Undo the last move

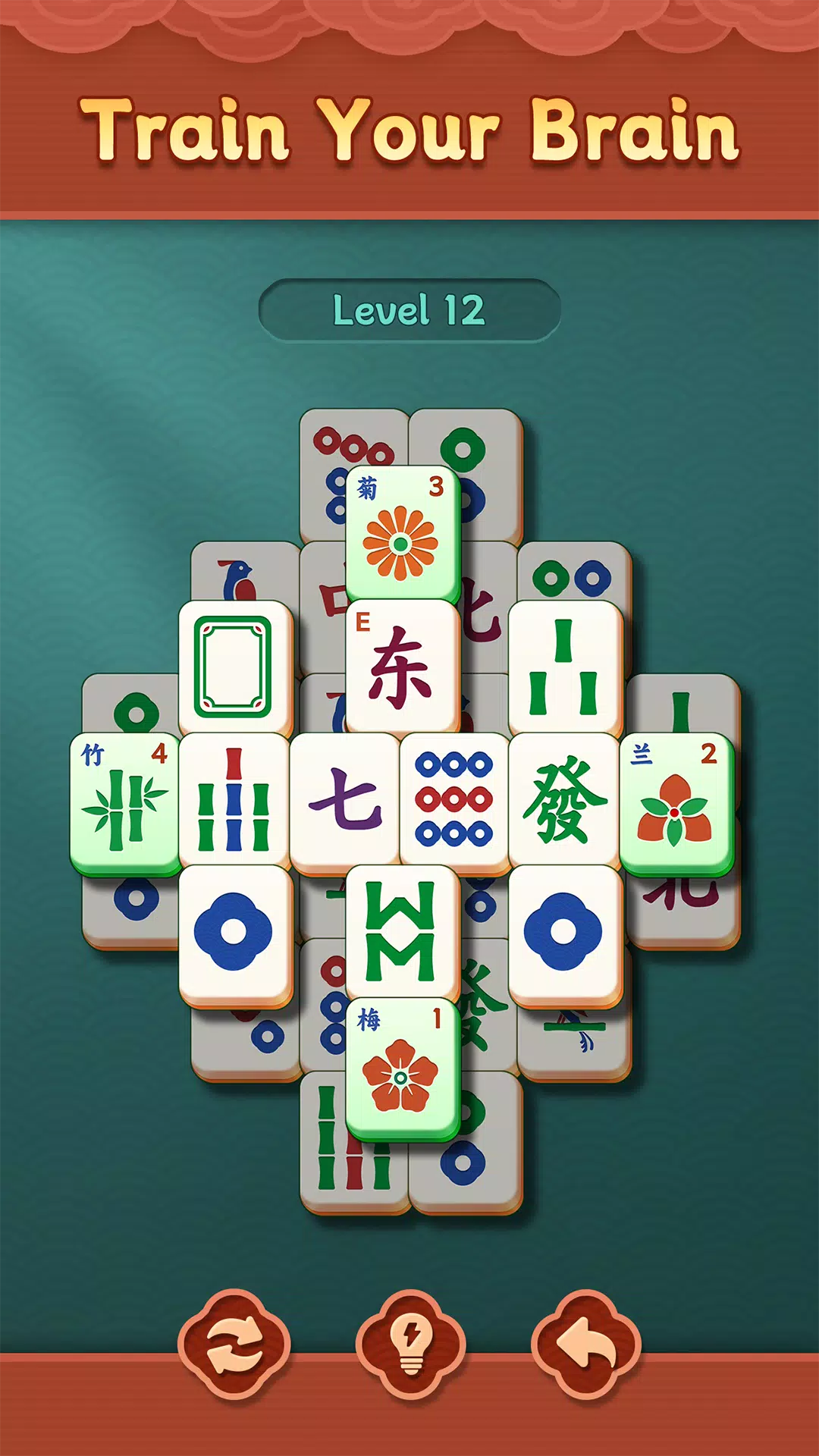[586, 1345]
